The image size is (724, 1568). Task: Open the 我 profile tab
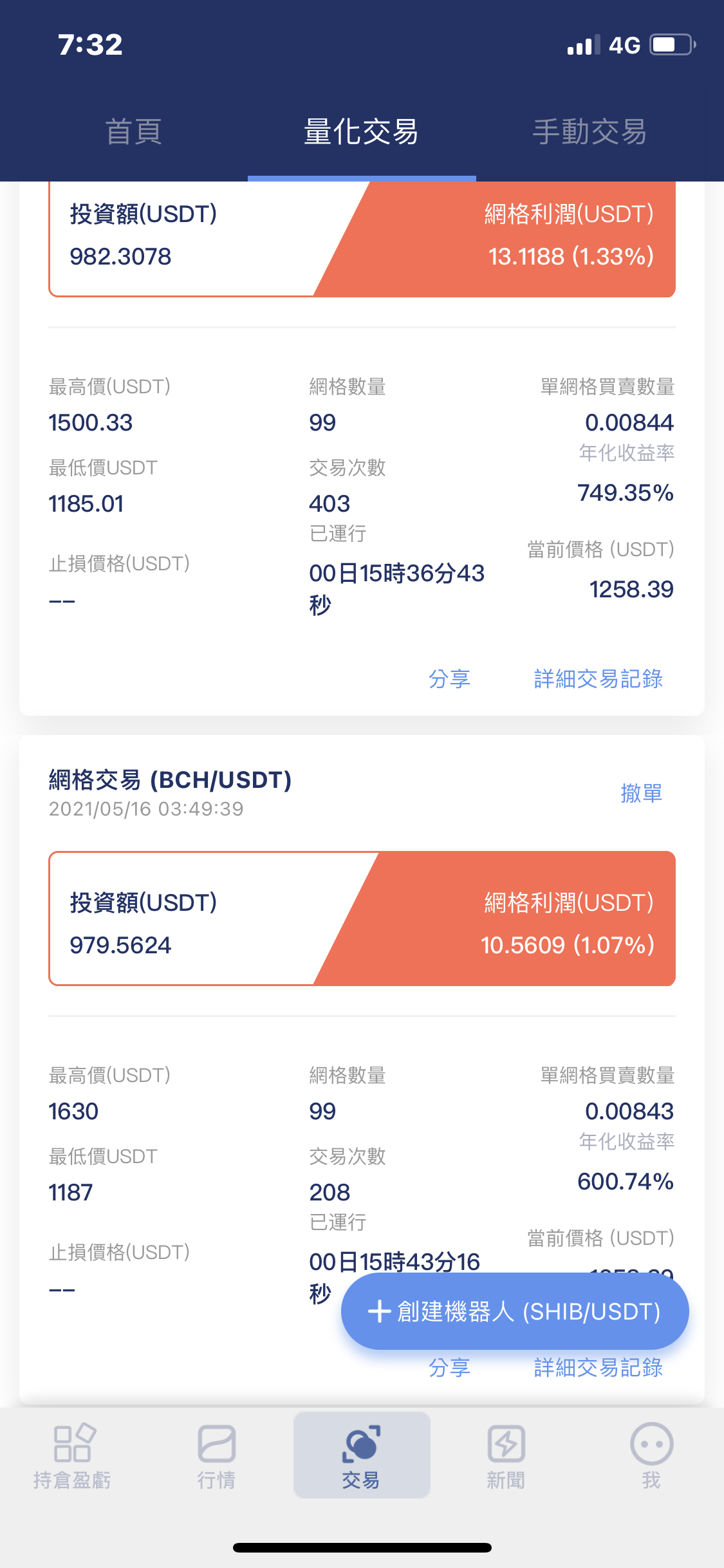651,1456
